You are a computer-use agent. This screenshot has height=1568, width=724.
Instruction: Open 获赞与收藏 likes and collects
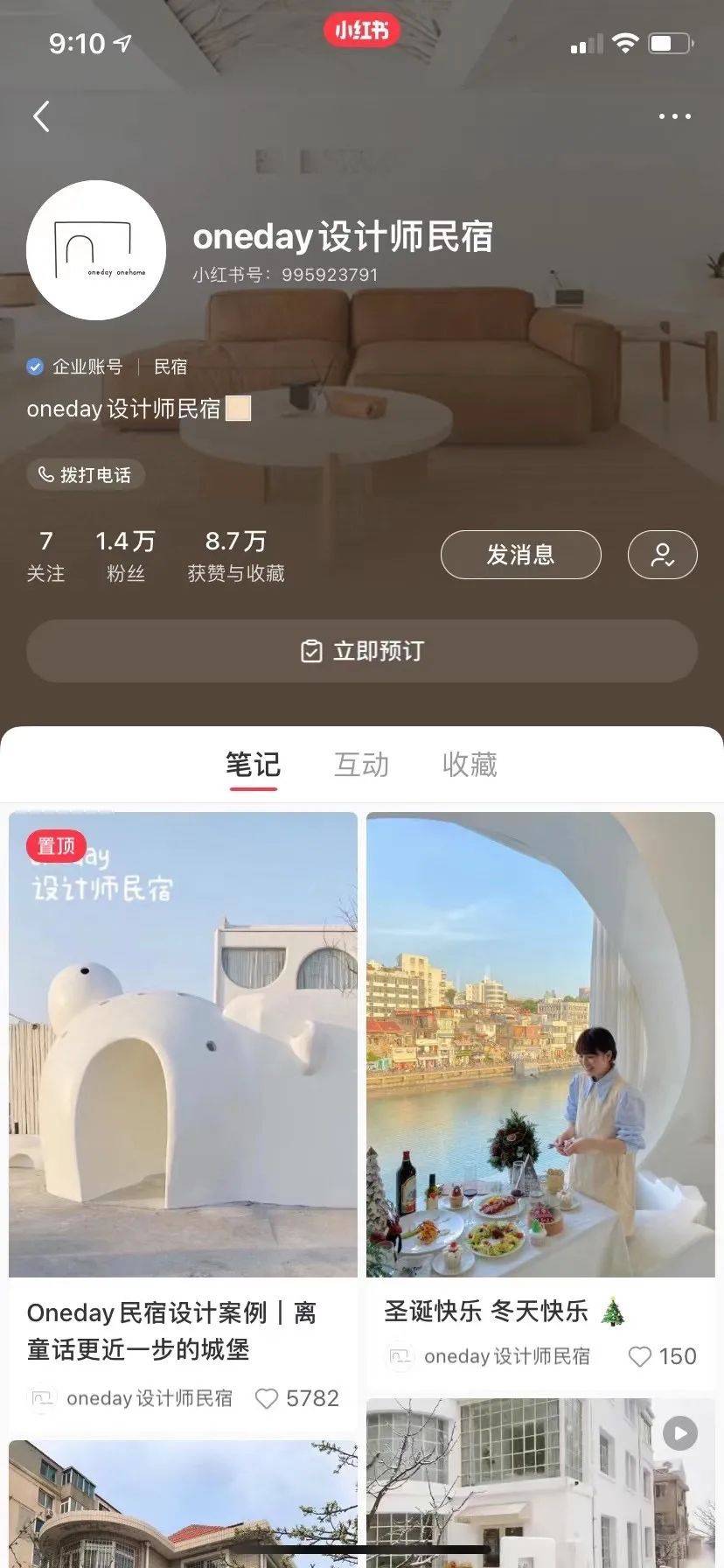235,556
